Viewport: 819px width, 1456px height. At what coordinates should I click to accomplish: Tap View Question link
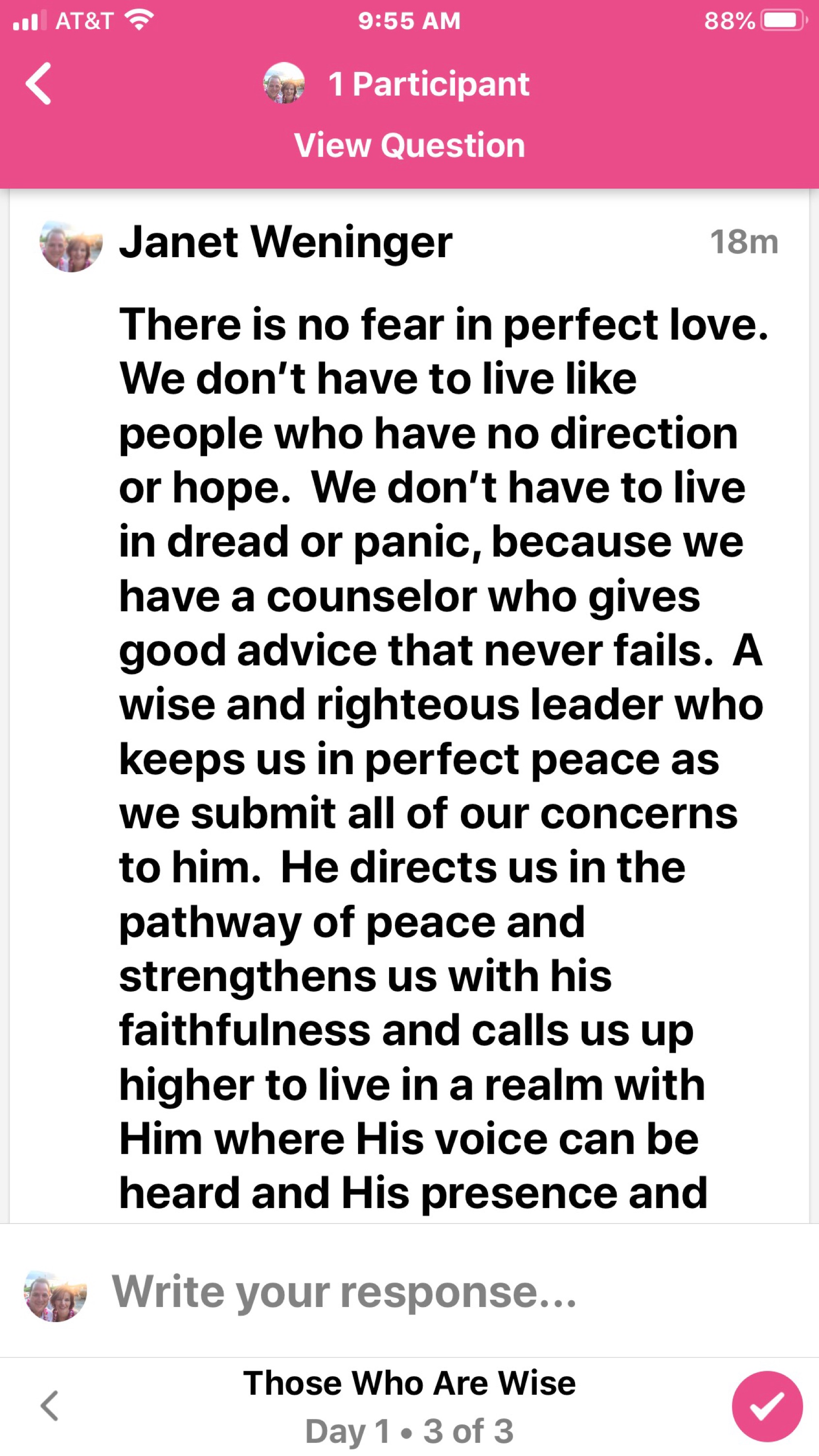pos(409,145)
